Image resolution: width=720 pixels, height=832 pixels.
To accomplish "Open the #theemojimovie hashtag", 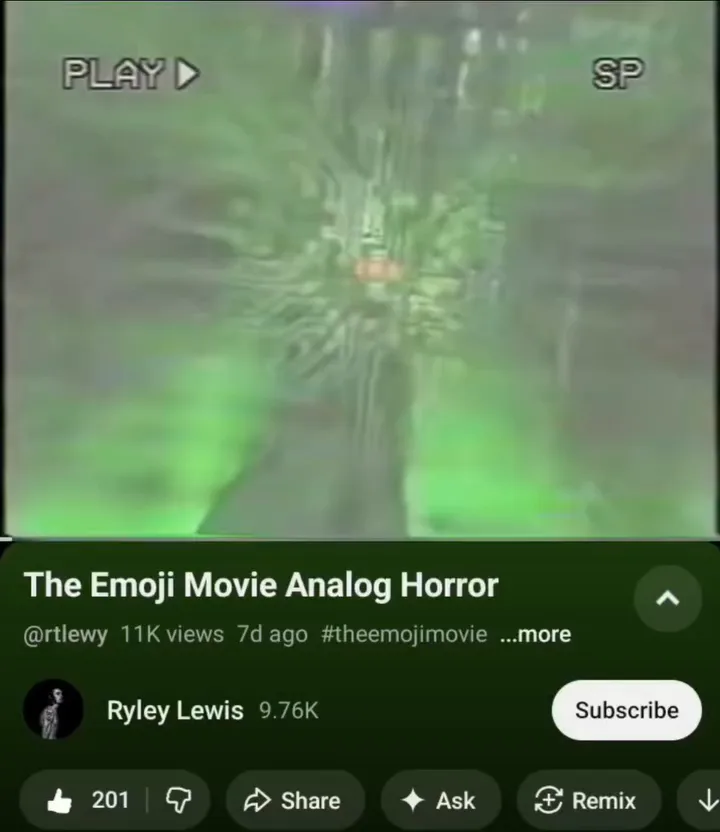I will (x=405, y=634).
